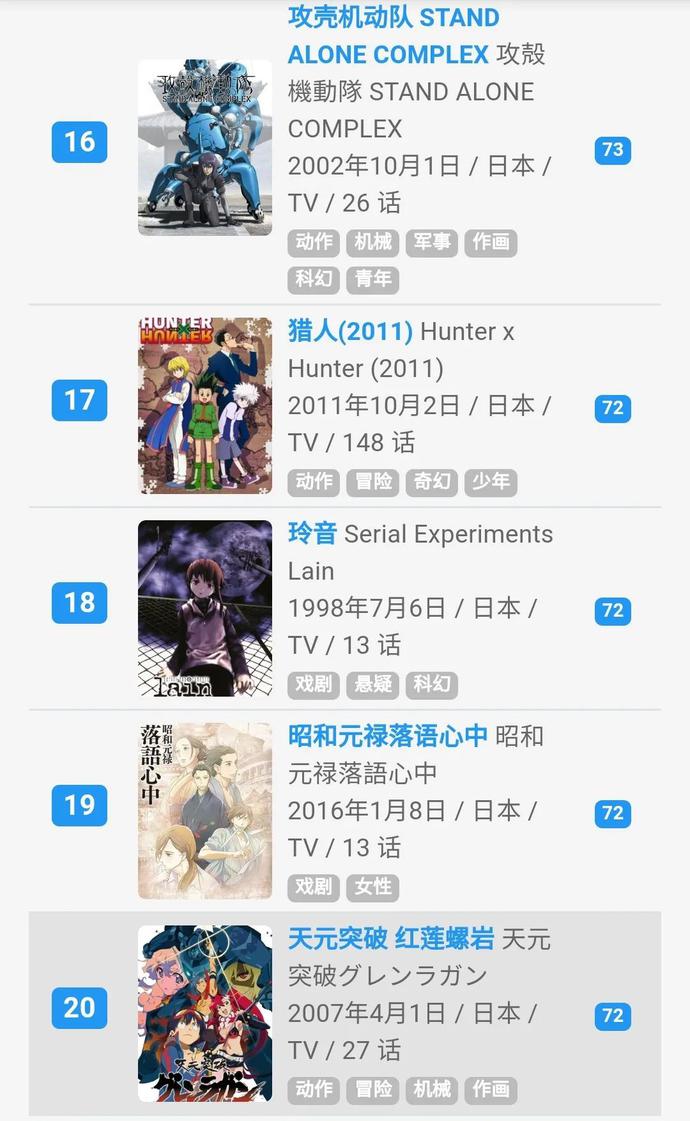
Task: Select the 女性 tag under 昭和元禄落语心中
Action: 373,887
